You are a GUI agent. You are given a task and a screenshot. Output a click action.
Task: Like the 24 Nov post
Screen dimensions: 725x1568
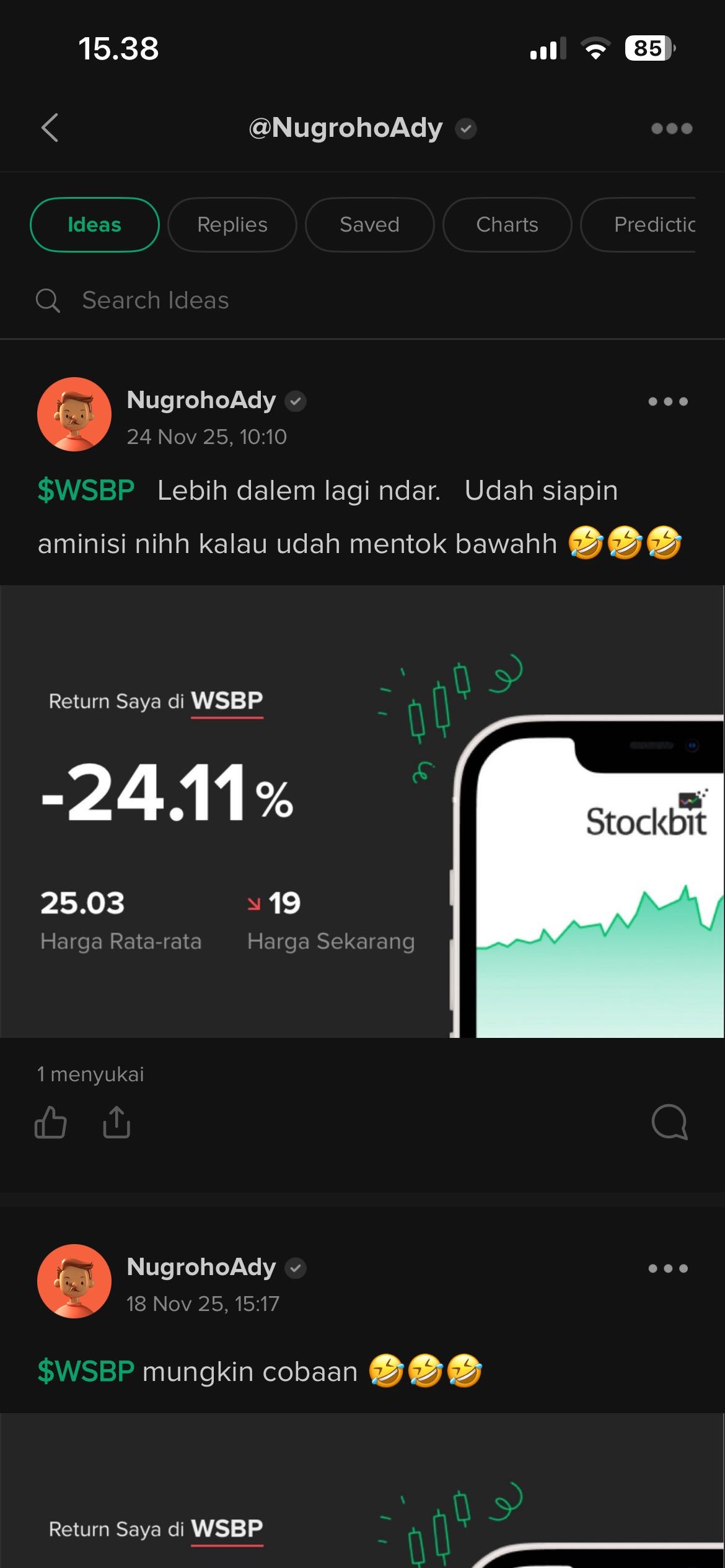[51, 1122]
